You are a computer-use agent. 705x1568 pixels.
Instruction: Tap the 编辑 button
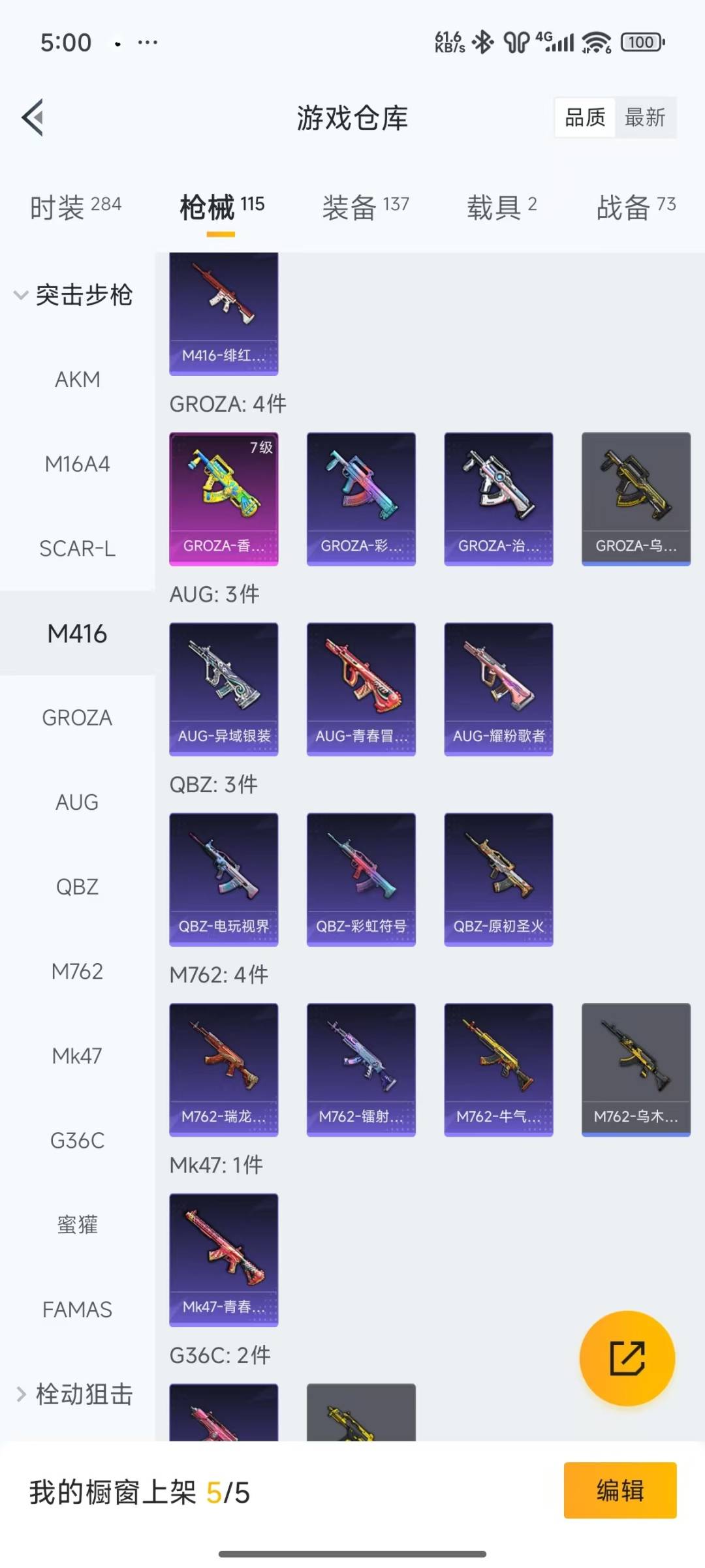click(620, 1490)
